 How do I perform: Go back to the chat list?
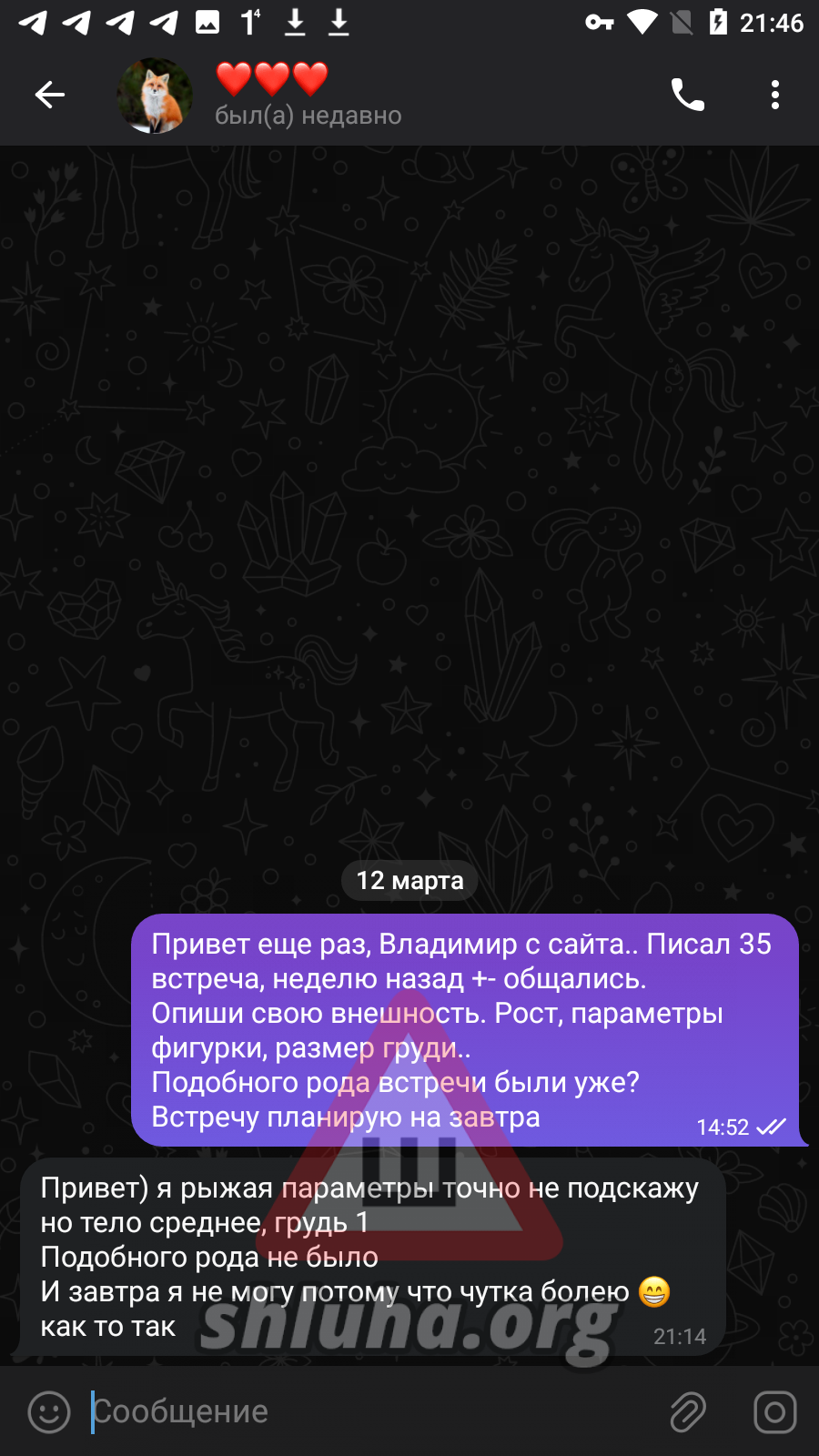(50, 95)
